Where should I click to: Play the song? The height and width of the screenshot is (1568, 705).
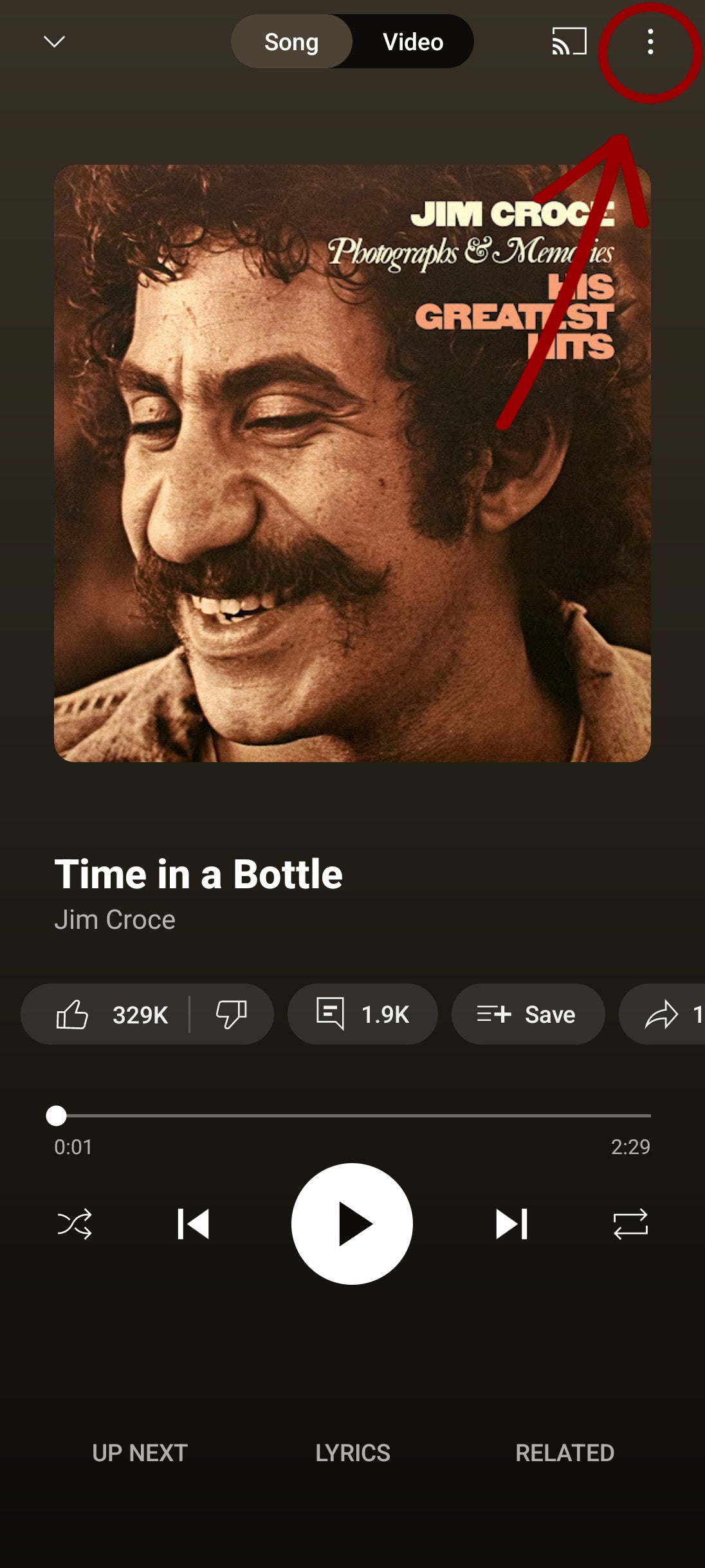(352, 1224)
